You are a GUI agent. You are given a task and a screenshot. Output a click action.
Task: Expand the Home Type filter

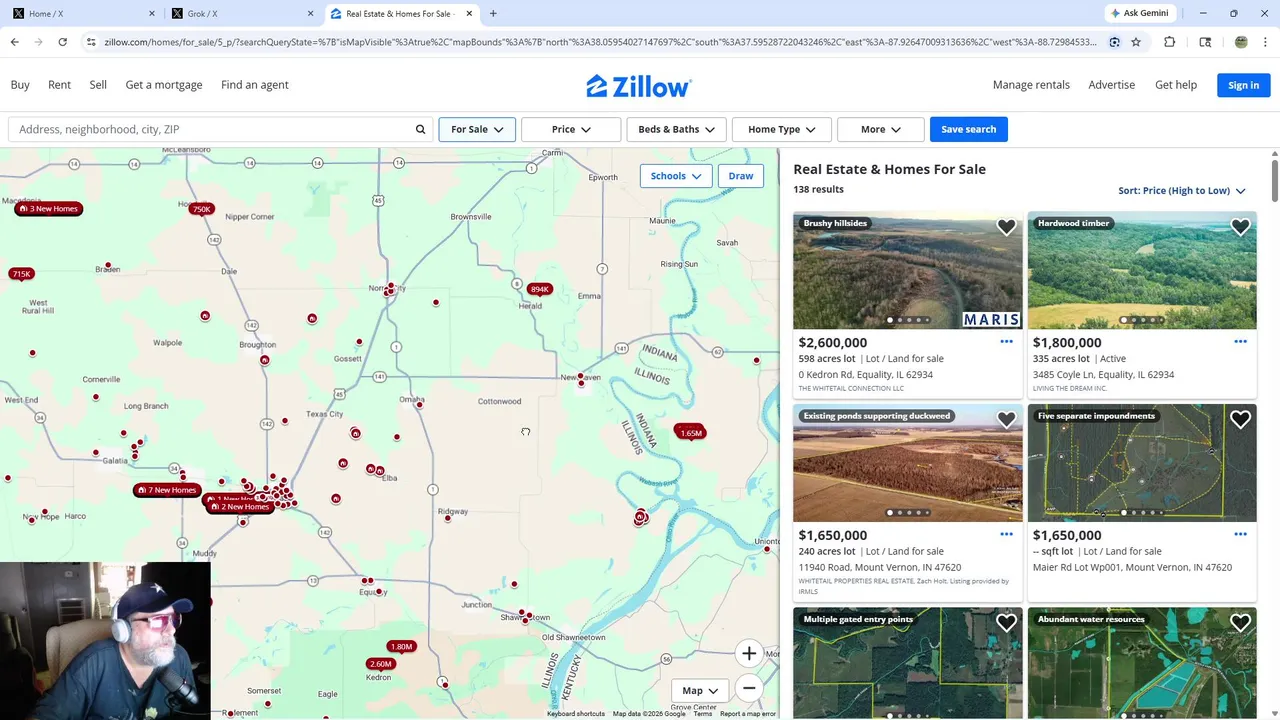781,129
